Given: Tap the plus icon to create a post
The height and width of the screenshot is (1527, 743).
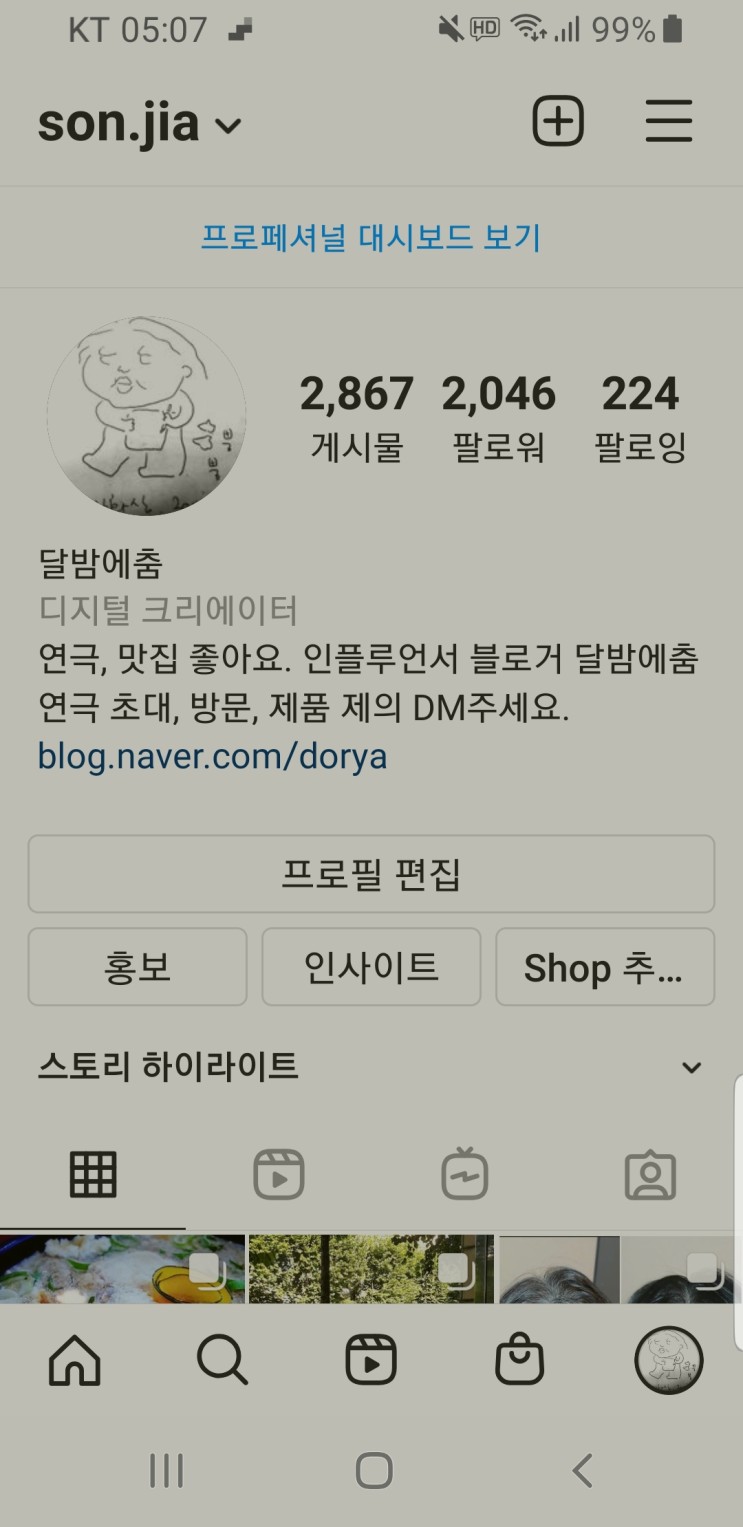Looking at the screenshot, I should tap(557, 122).
